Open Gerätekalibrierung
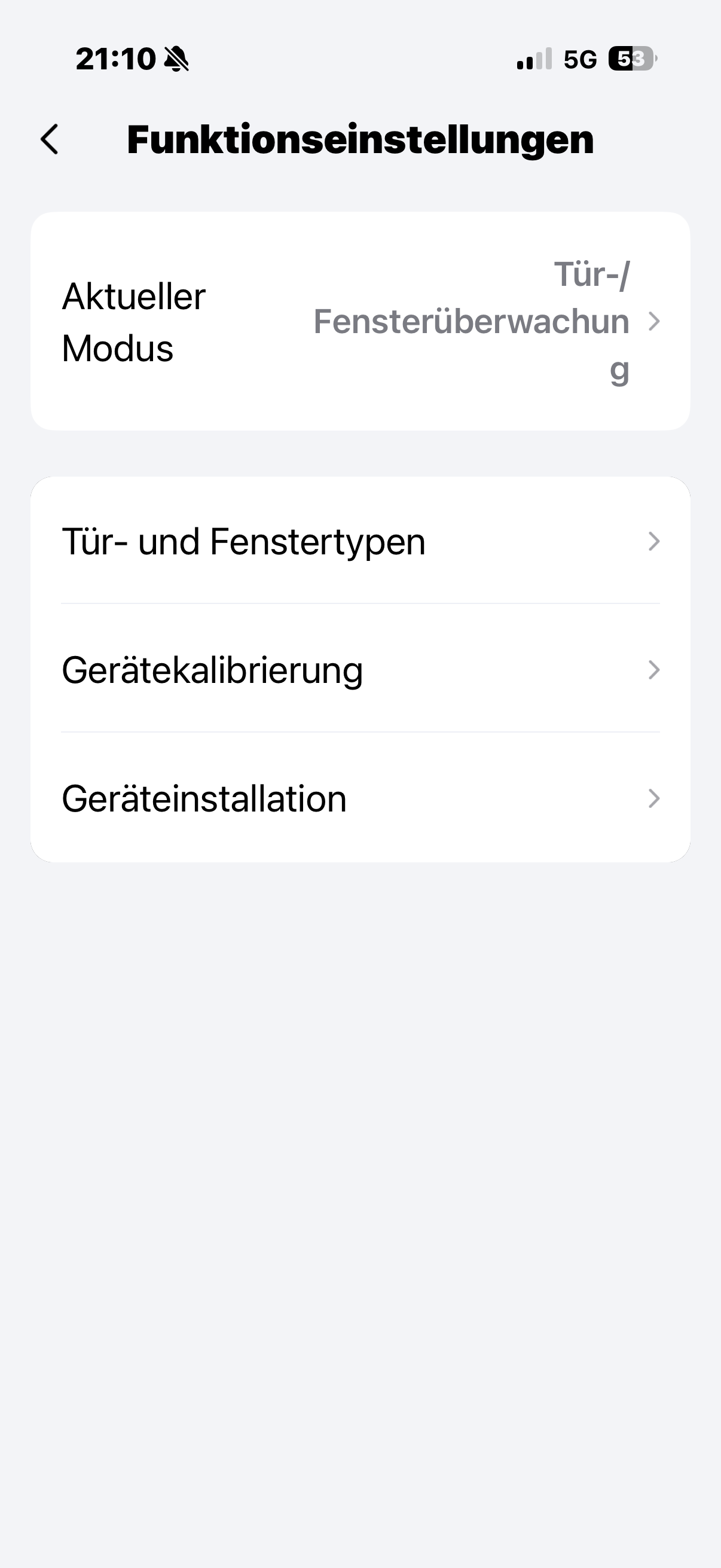 coord(360,670)
